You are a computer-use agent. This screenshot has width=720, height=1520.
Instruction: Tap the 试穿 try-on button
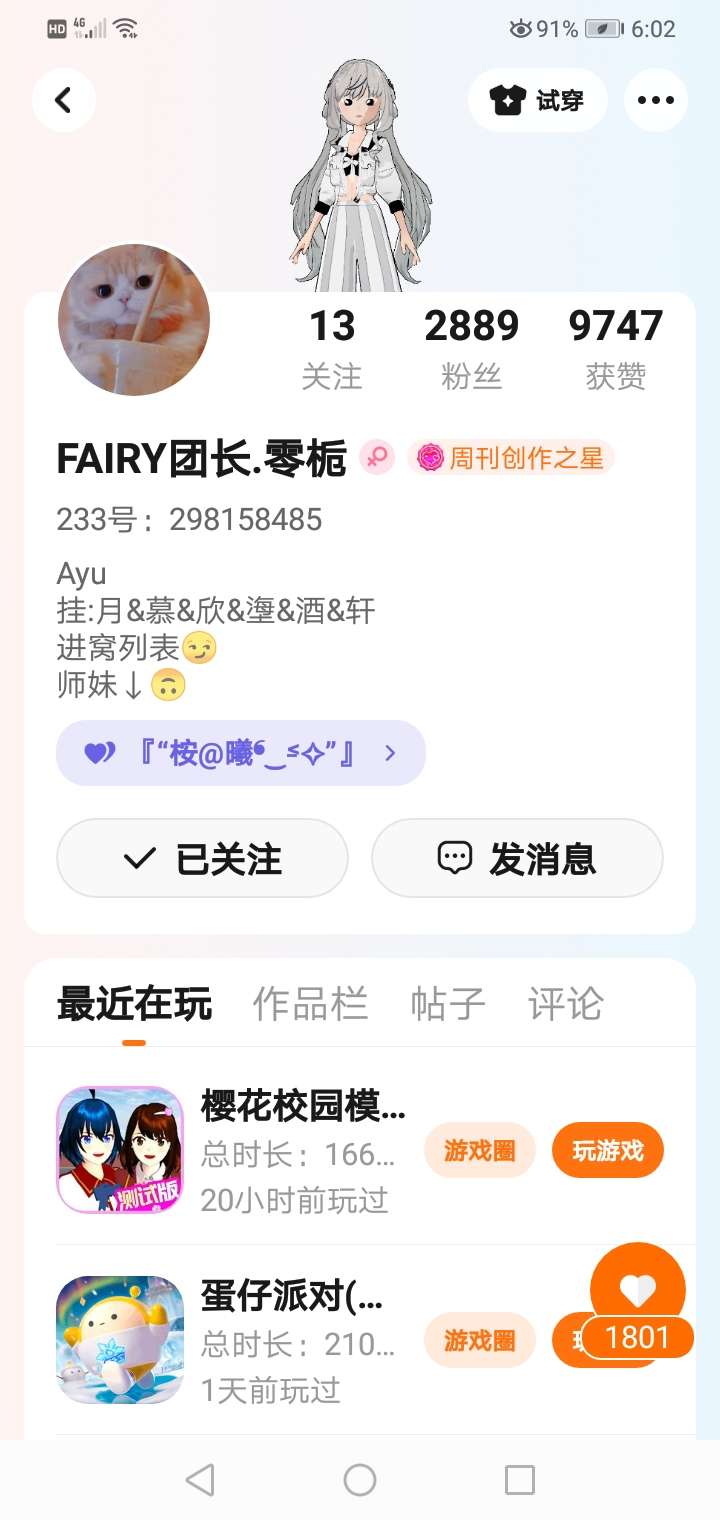[x=537, y=100]
